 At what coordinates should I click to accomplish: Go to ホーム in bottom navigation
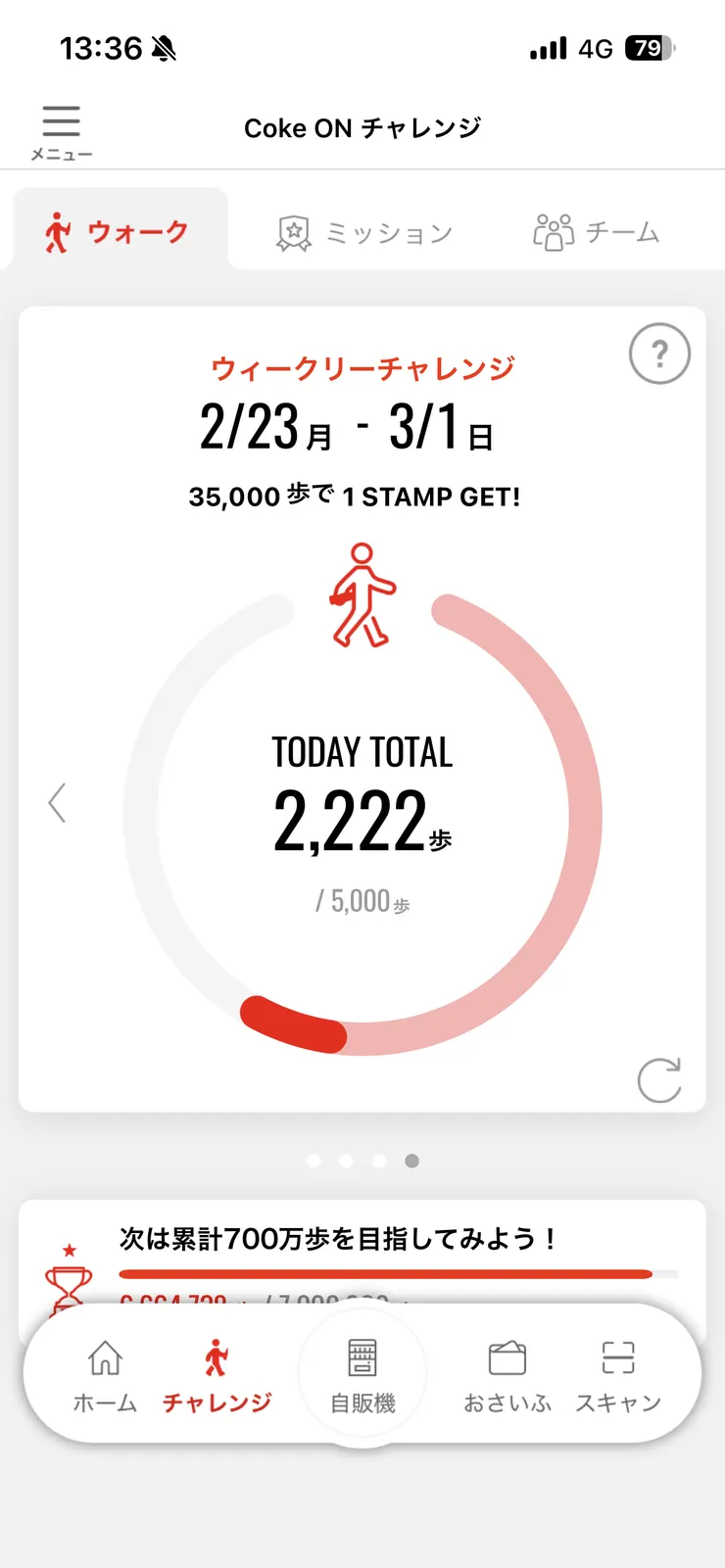coord(105,1376)
